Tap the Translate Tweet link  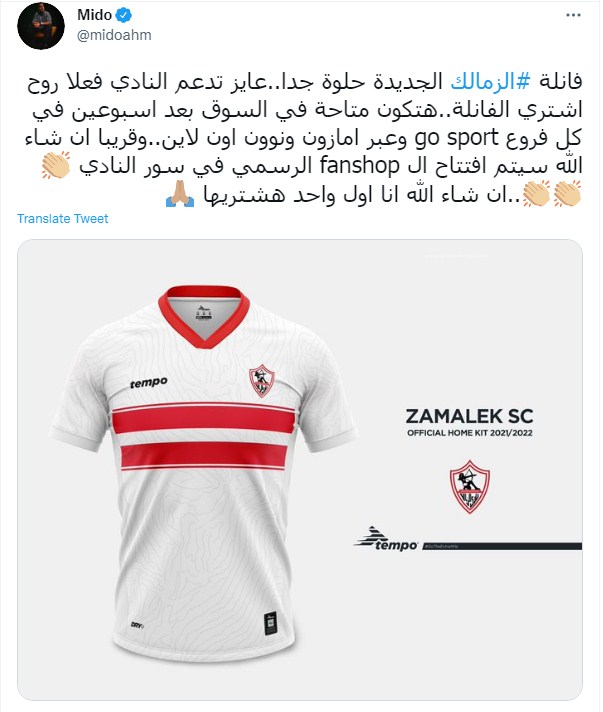tap(62, 219)
